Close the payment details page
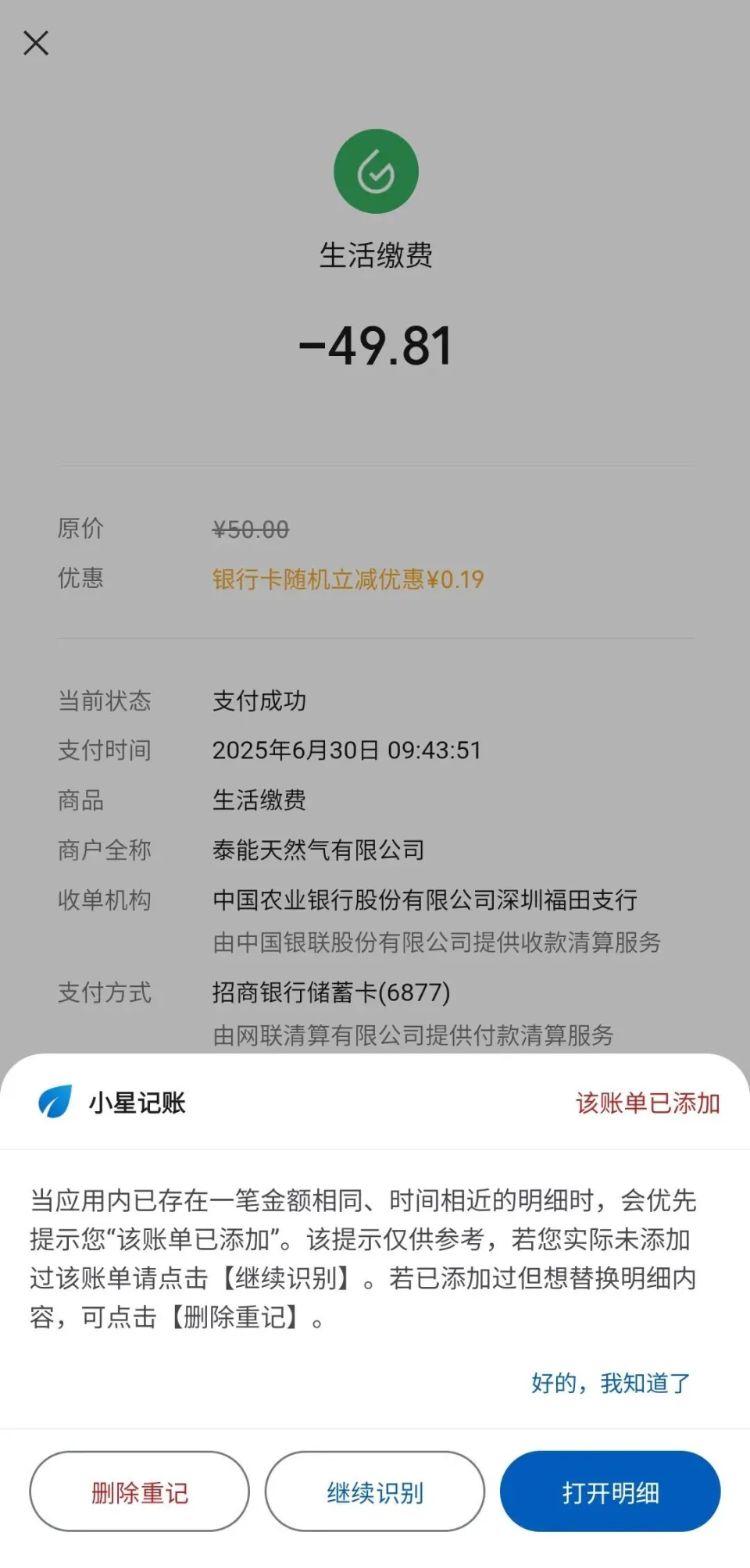Image resolution: width=750 pixels, height=1568 pixels. (x=36, y=43)
